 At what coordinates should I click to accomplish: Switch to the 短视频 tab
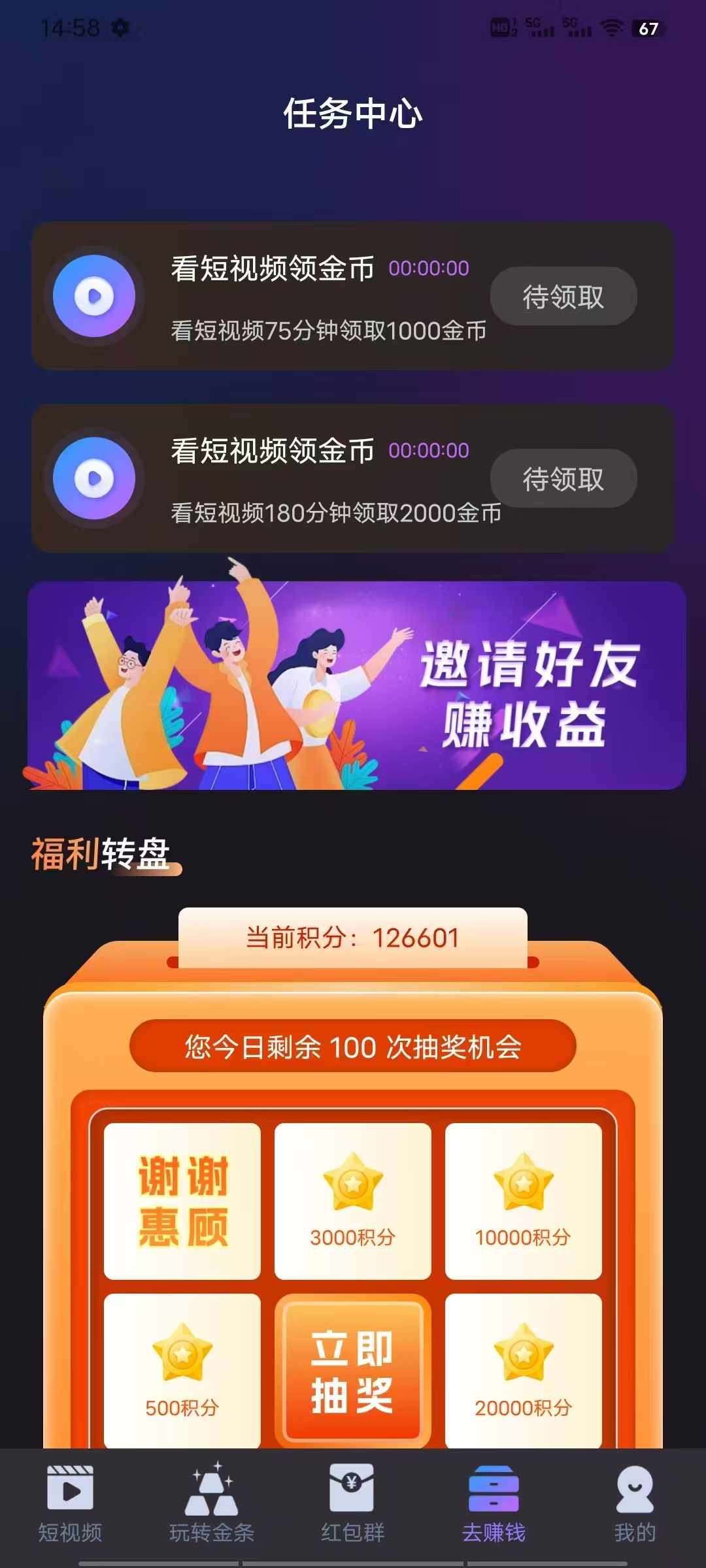tap(70, 1503)
